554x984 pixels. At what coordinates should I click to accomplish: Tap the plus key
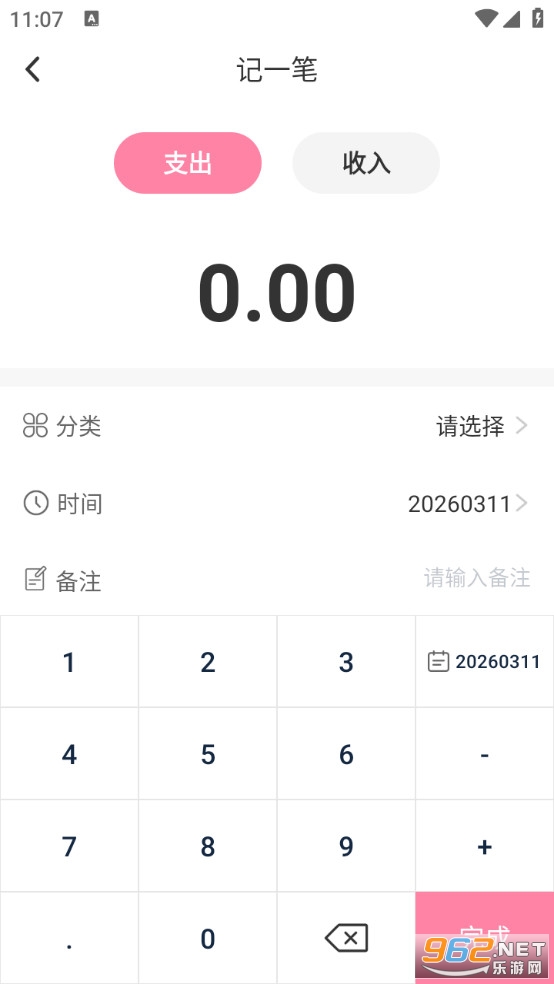pos(484,846)
